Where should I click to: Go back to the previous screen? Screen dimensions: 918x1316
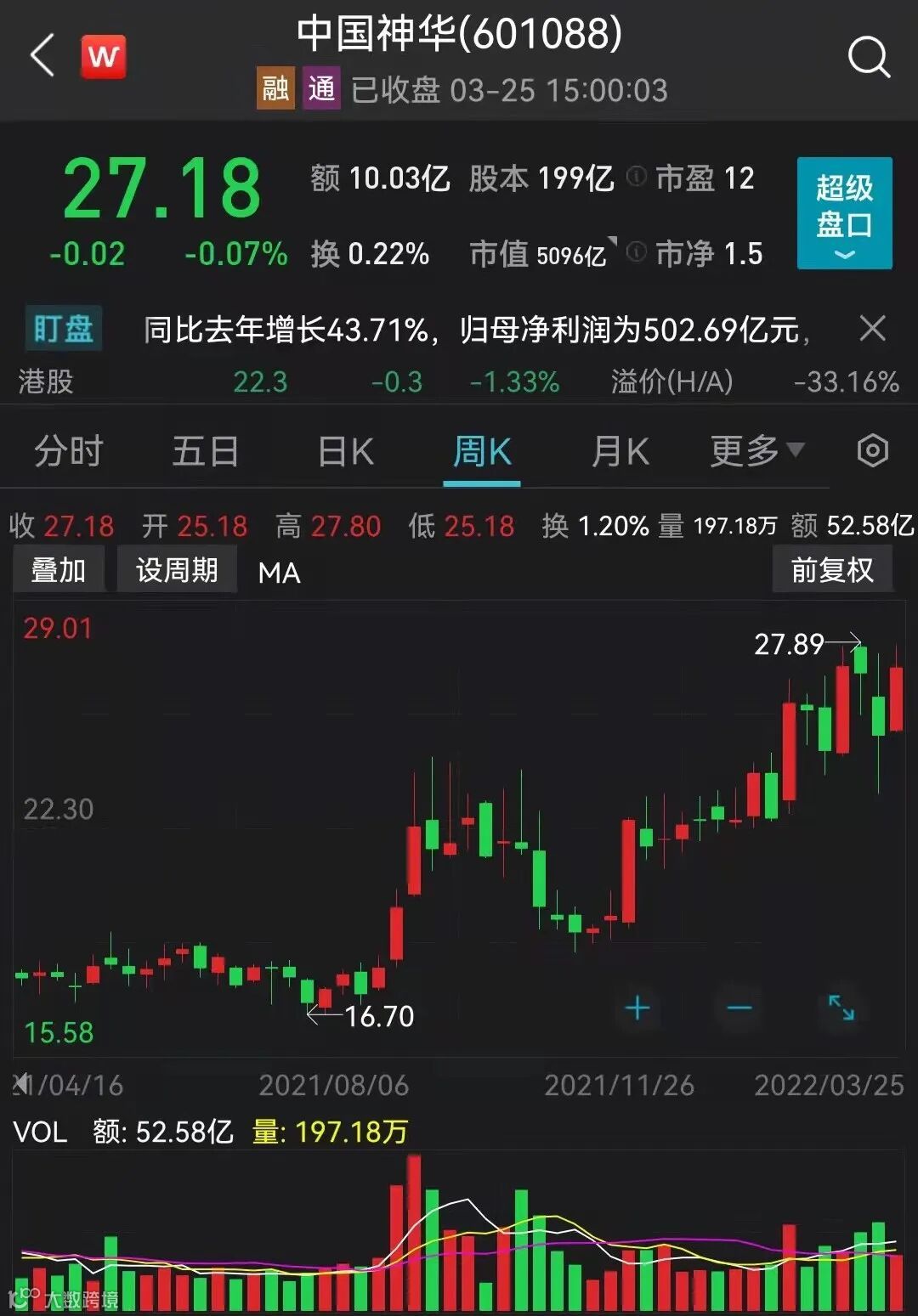(42, 56)
